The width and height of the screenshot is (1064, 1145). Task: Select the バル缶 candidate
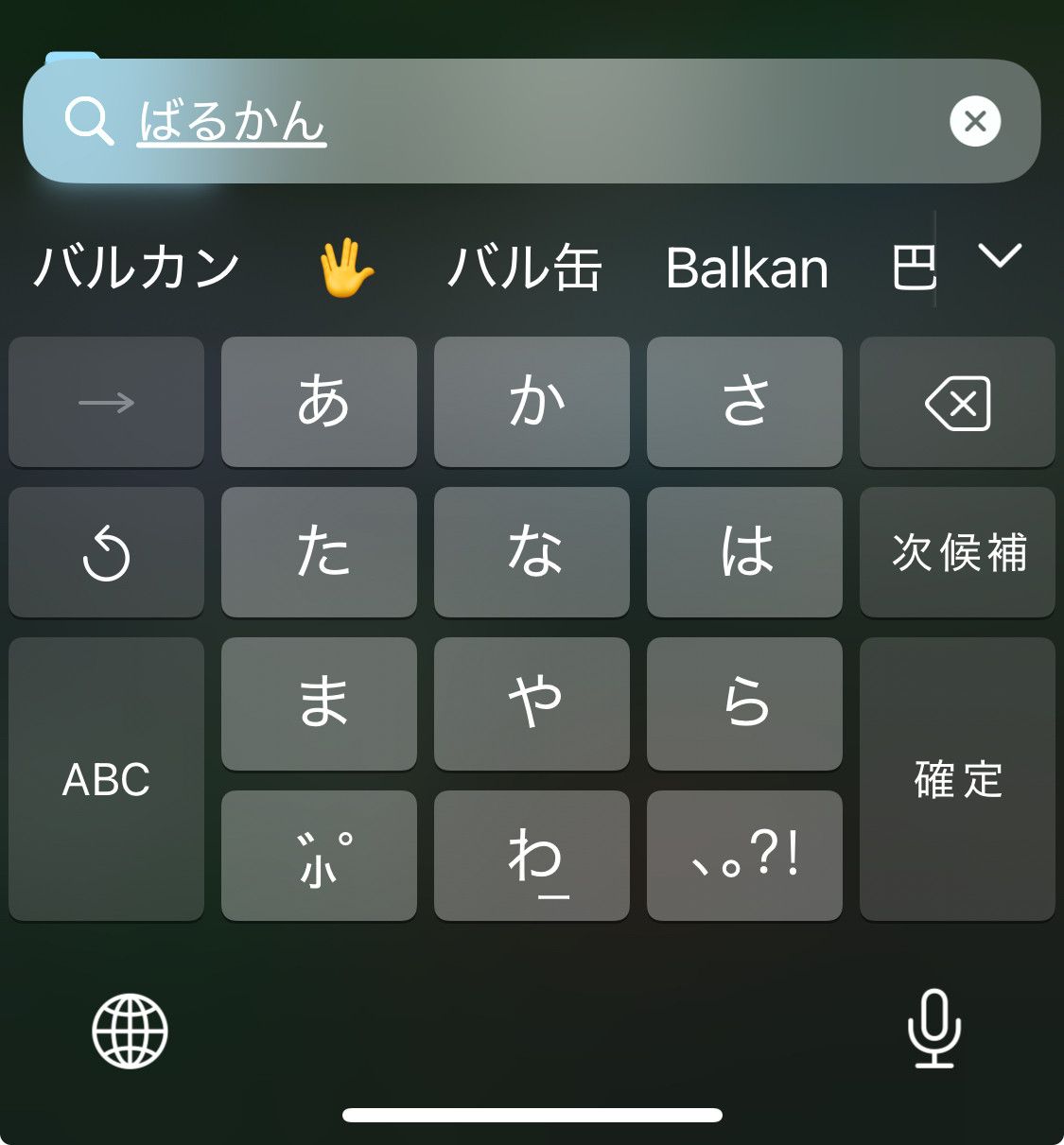525,267
